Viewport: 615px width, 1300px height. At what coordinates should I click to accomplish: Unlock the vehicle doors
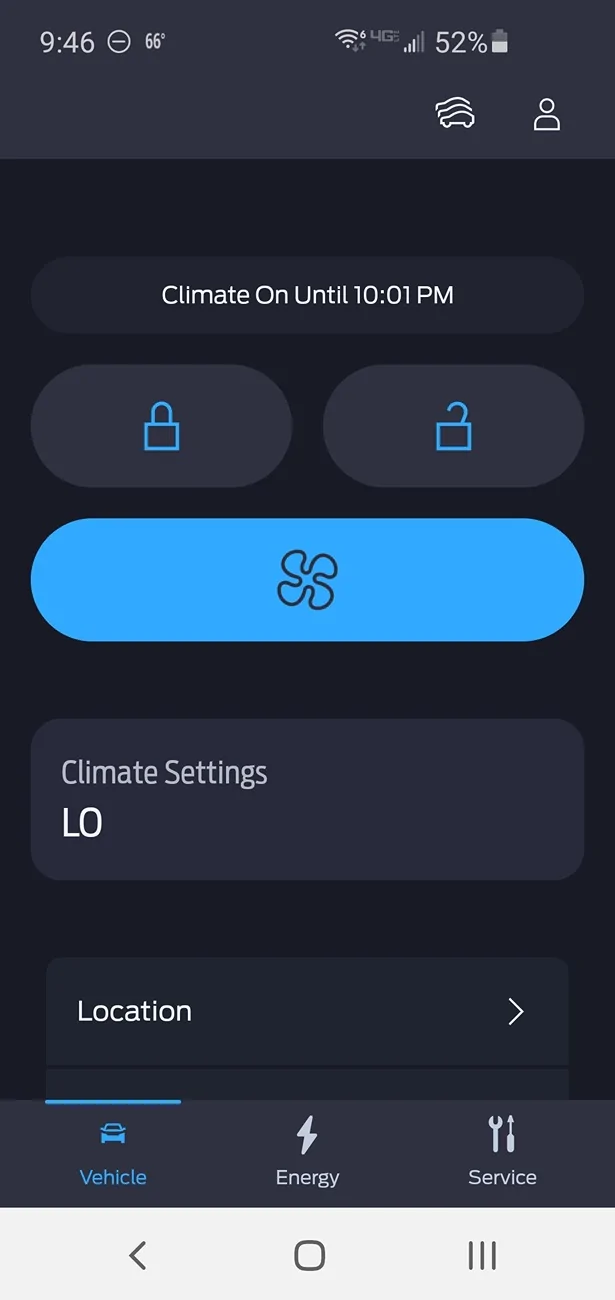[453, 426]
